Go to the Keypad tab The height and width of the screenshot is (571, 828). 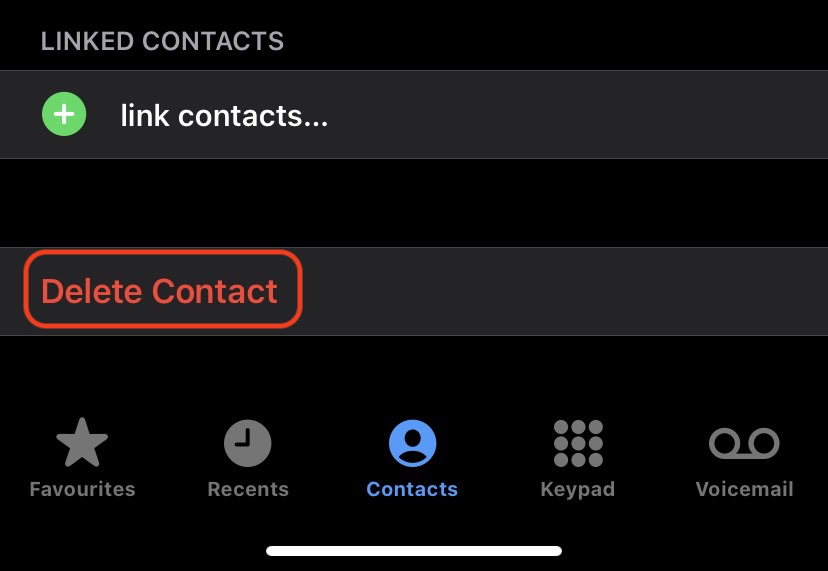tap(578, 460)
